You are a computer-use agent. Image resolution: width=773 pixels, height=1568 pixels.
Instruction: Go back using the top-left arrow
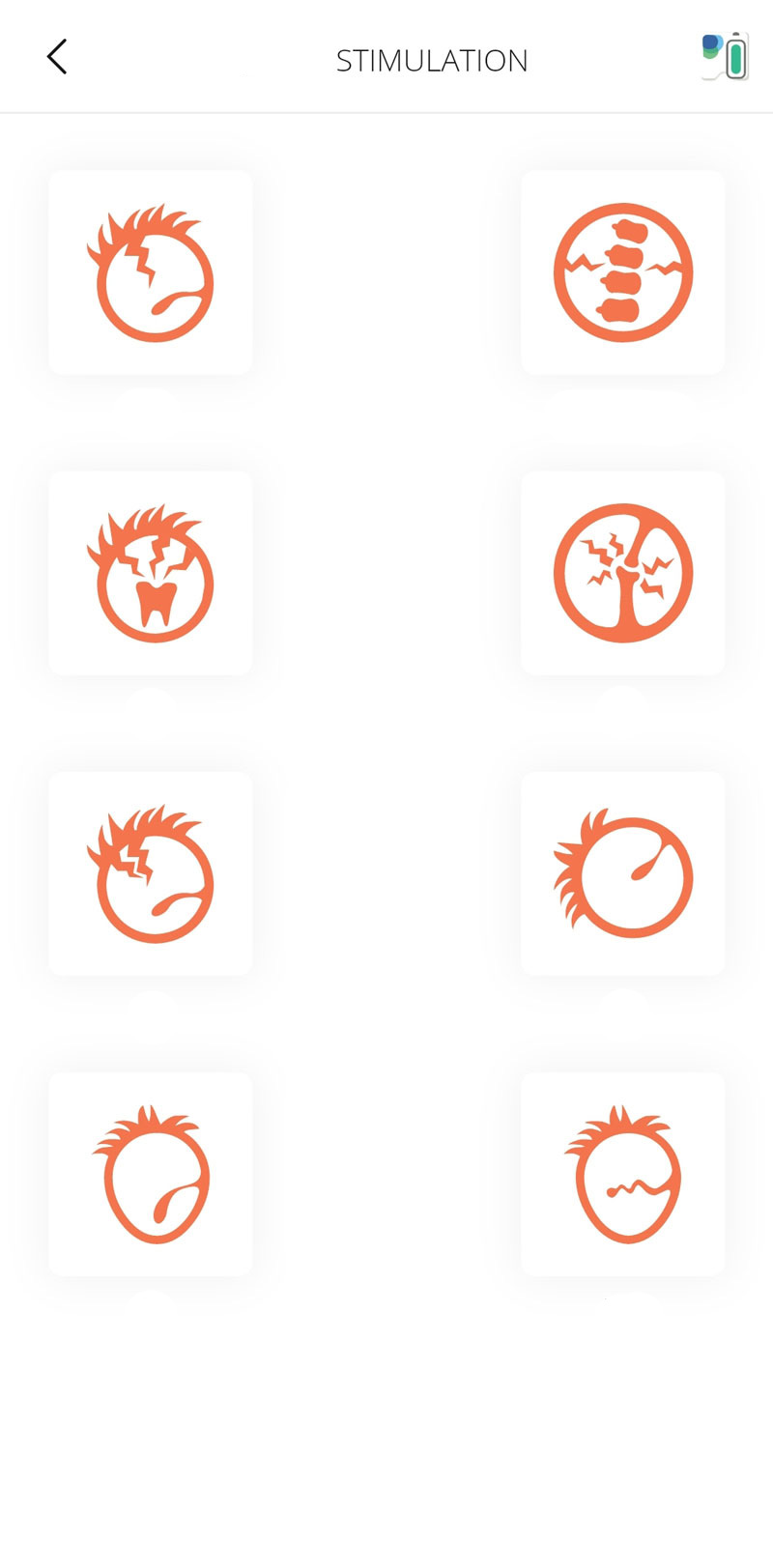click(x=57, y=57)
